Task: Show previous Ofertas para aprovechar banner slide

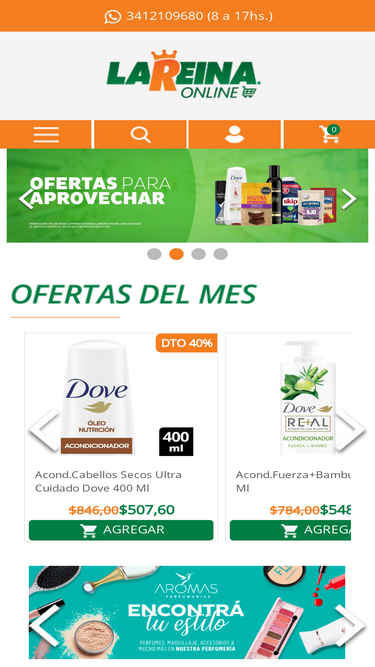Action: point(26,199)
